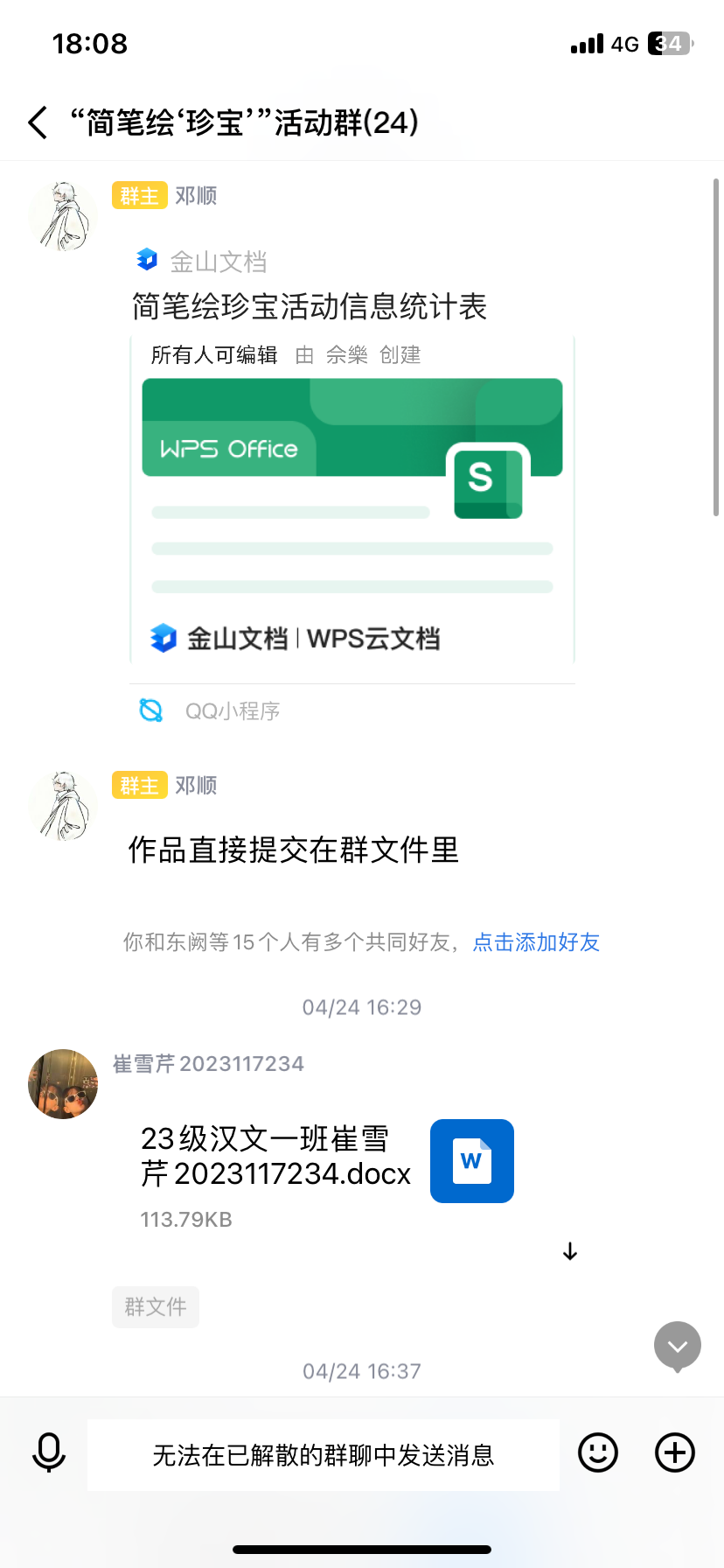Open the plus attachments menu
Viewport: 724px width, 1568px height.
tap(675, 1453)
